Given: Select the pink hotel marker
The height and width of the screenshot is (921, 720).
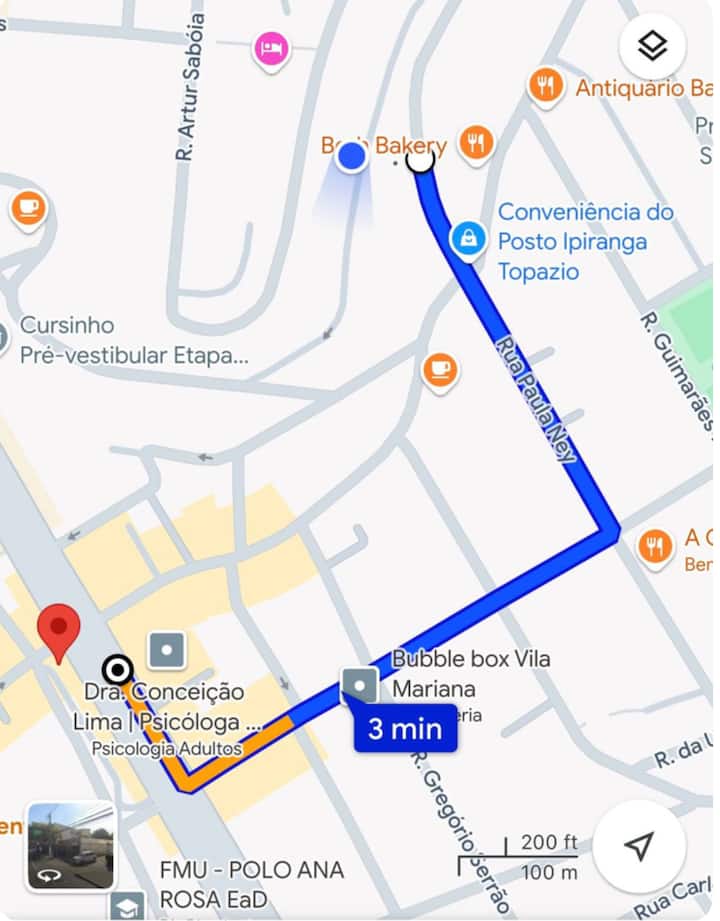Looking at the screenshot, I should click(269, 48).
